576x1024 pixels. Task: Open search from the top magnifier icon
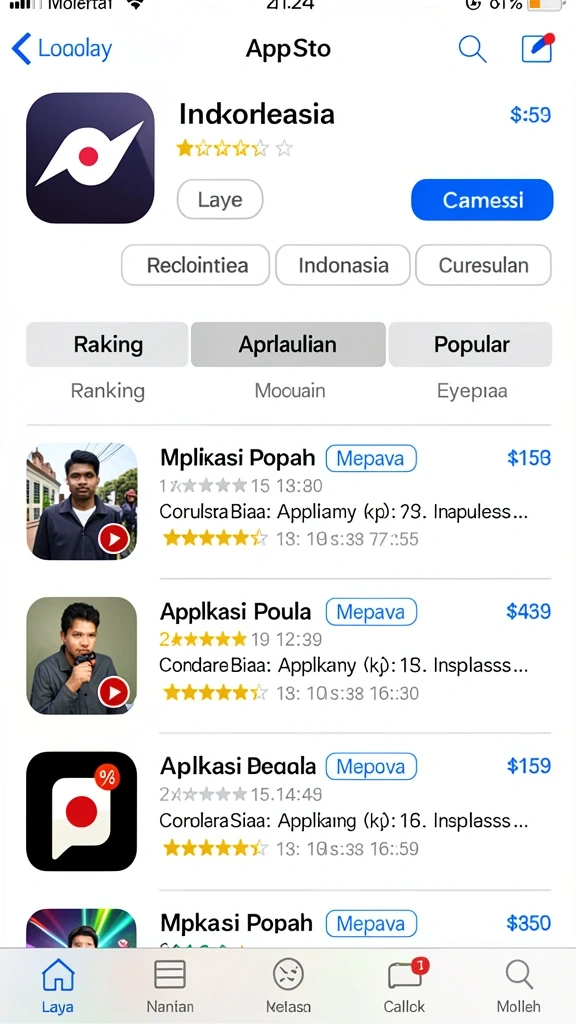[x=472, y=49]
